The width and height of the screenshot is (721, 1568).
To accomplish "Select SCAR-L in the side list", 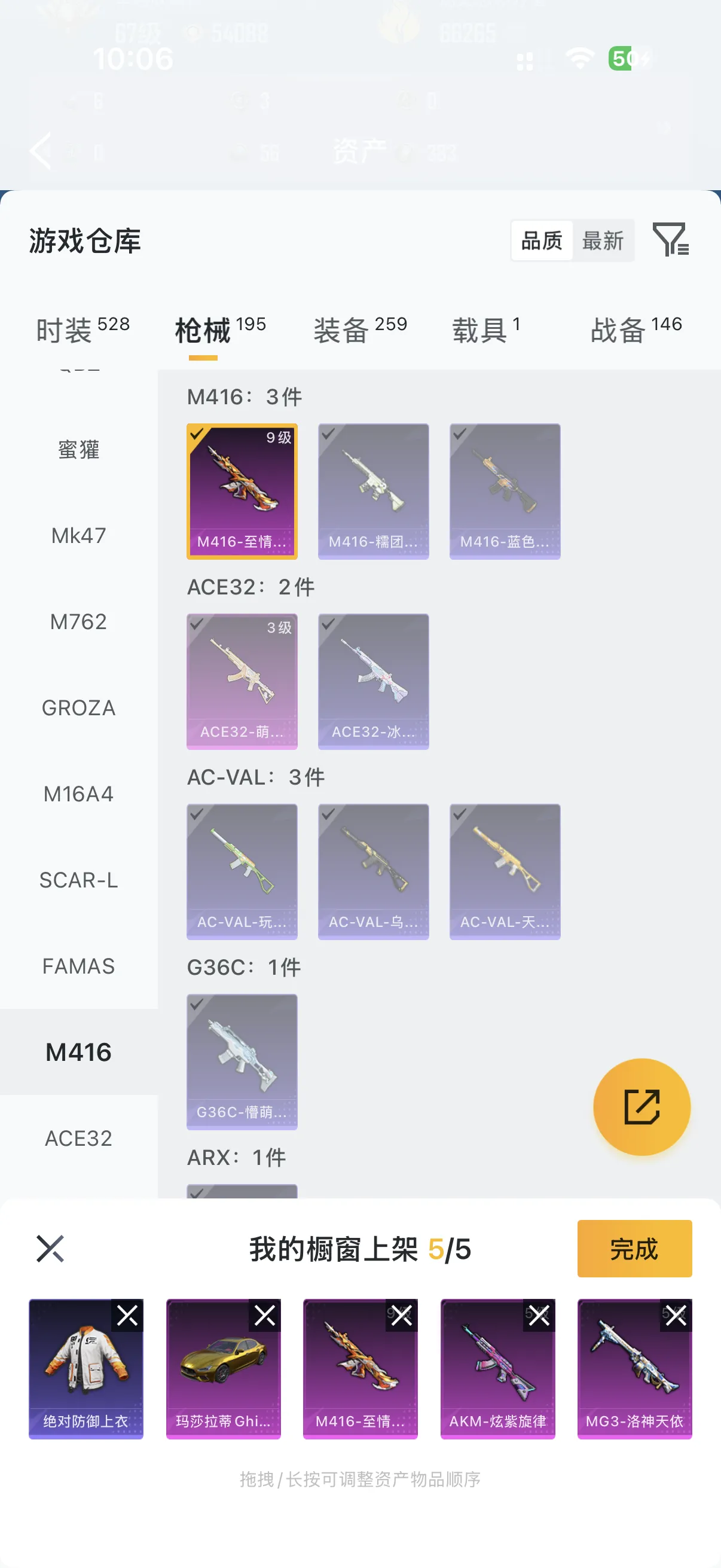I will pos(78,880).
